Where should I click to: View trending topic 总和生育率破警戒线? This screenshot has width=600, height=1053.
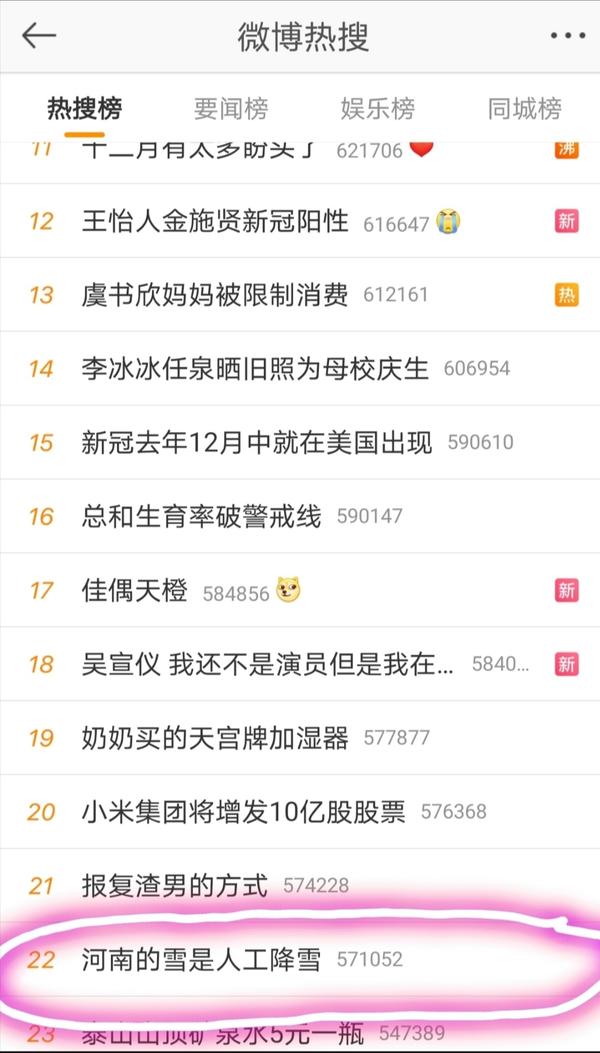tap(202, 516)
